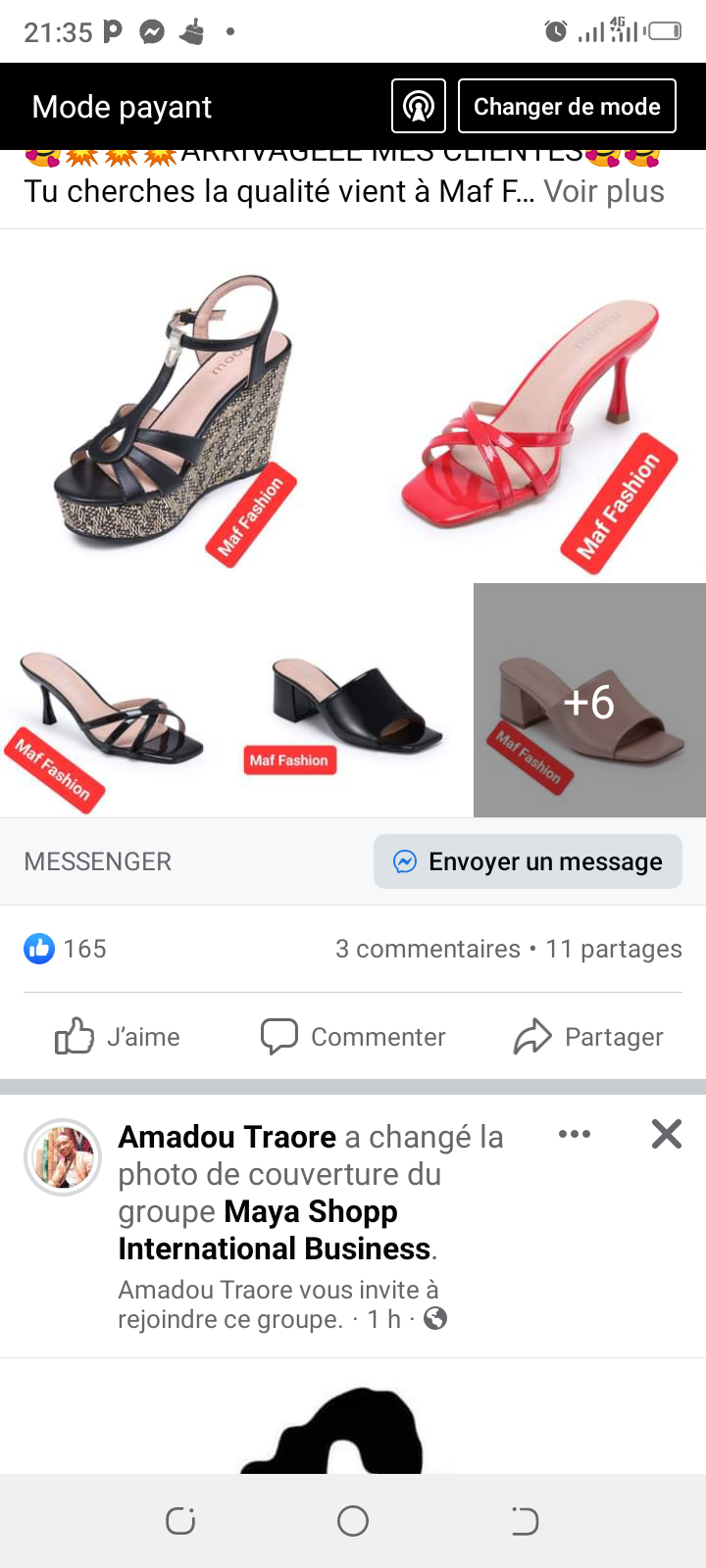Send a message via Envoyer un message
The image size is (706, 1568).
pyautogui.click(x=528, y=861)
